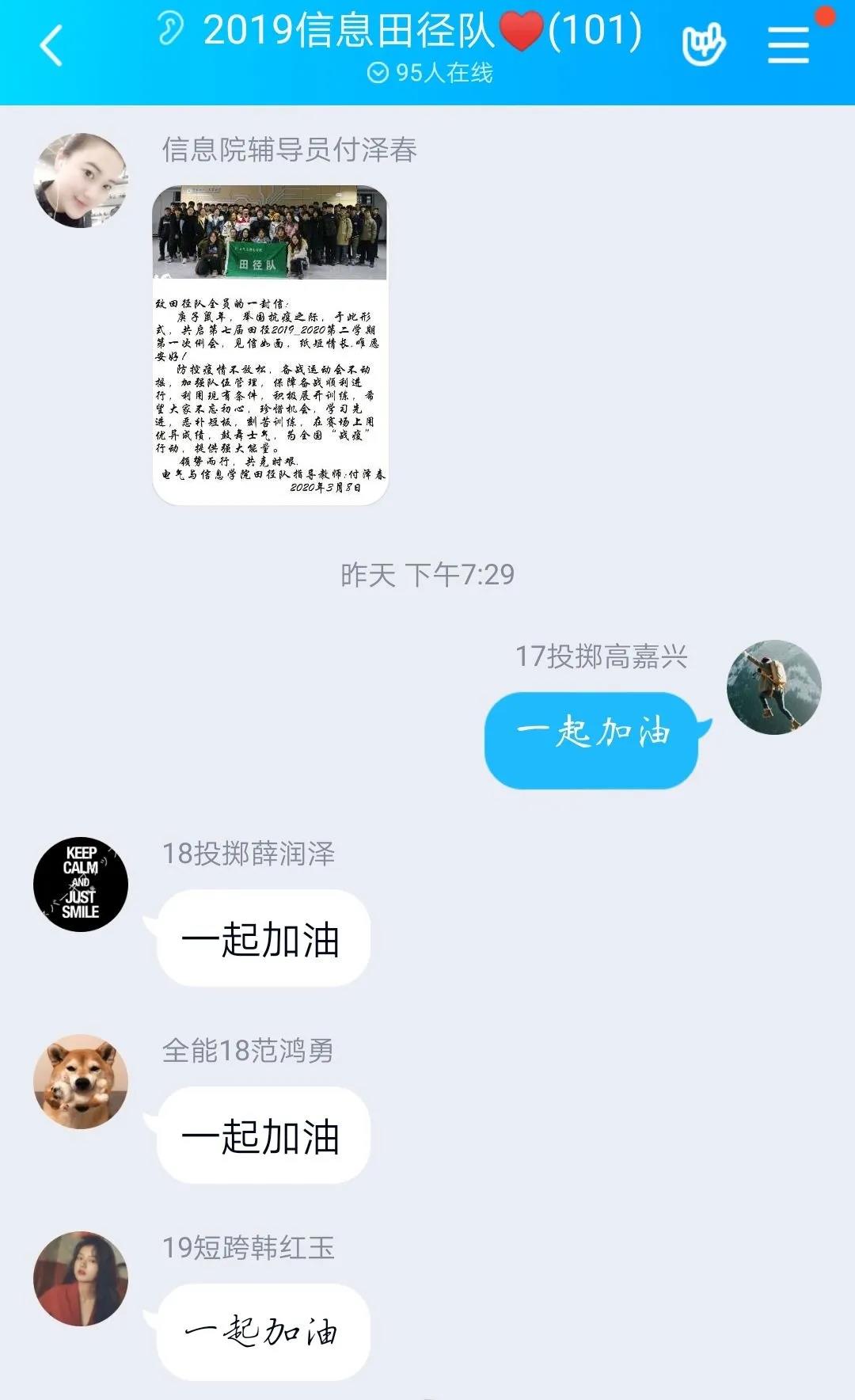Open 17投掷高嘉兴's avatar
Screen dimensions: 855x1400
coord(773,687)
